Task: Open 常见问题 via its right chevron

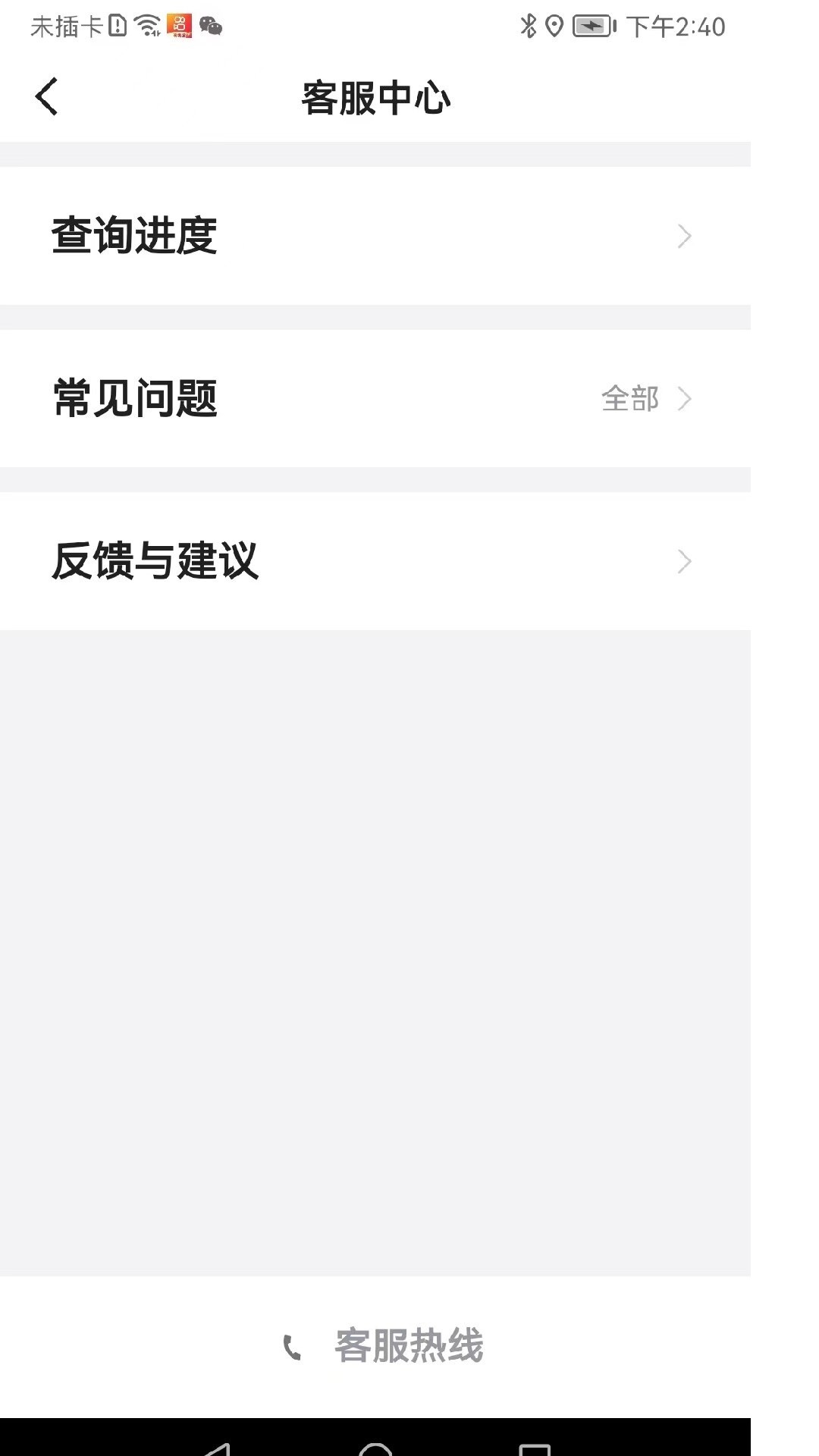Action: pyautogui.click(x=687, y=398)
